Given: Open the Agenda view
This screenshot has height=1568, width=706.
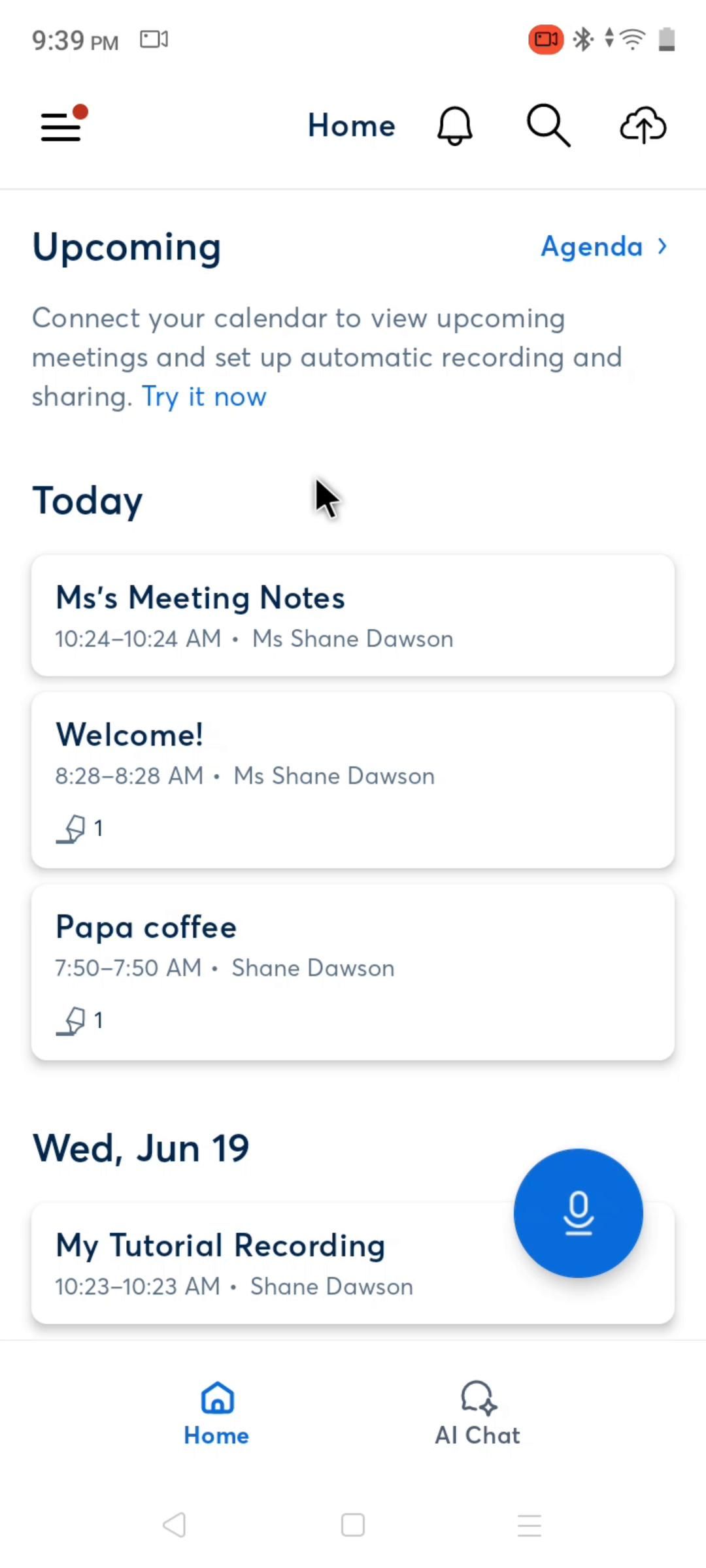Looking at the screenshot, I should [603, 247].
